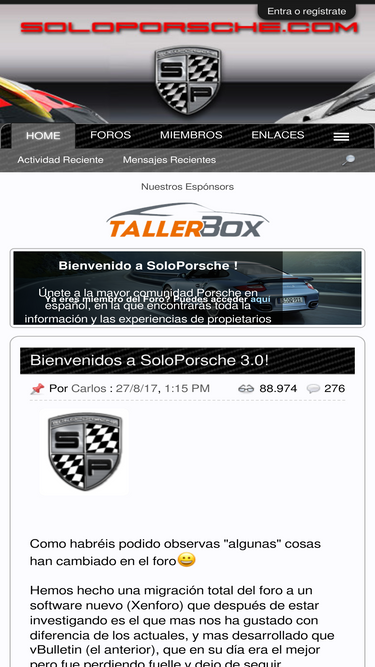Open the FOROS tab
The width and height of the screenshot is (375, 667).
pos(111,135)
